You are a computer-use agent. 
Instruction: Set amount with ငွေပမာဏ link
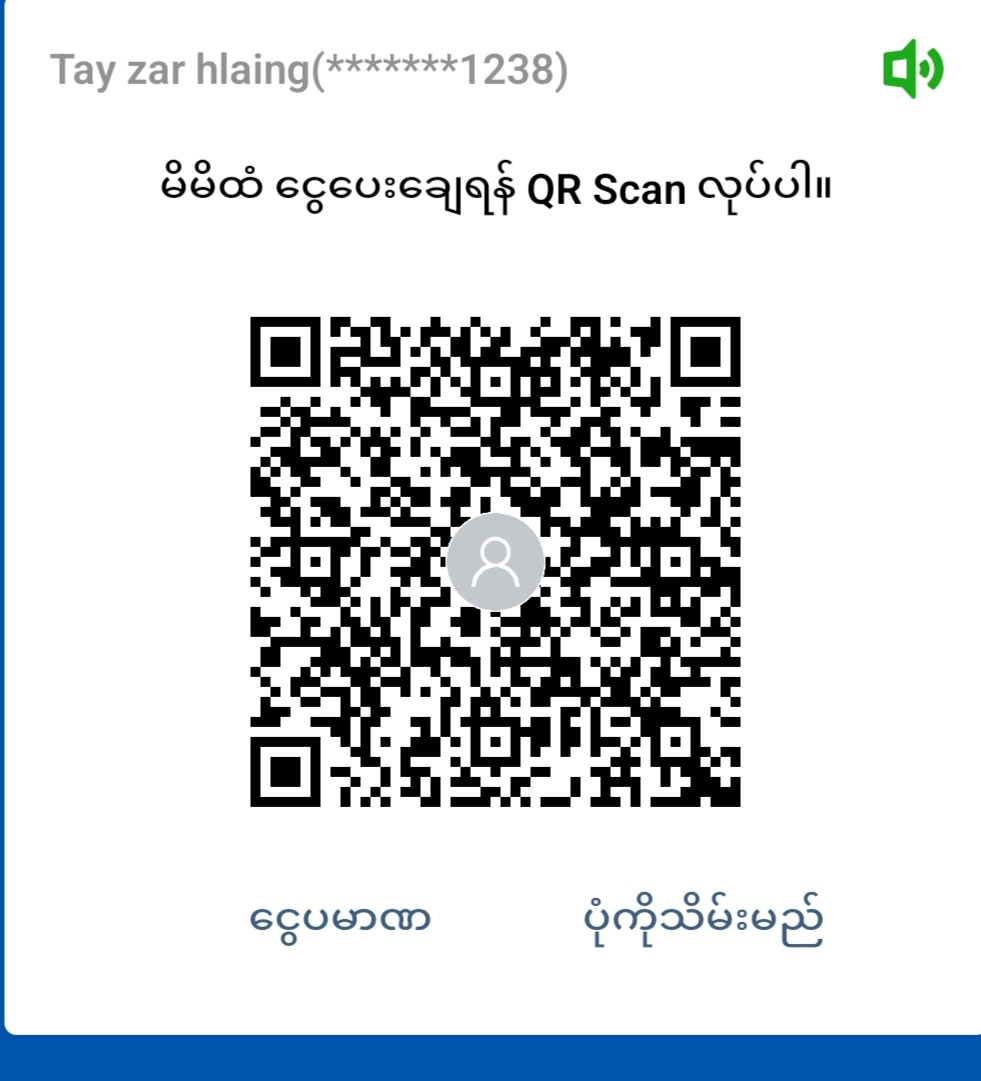tap(340, 917)
